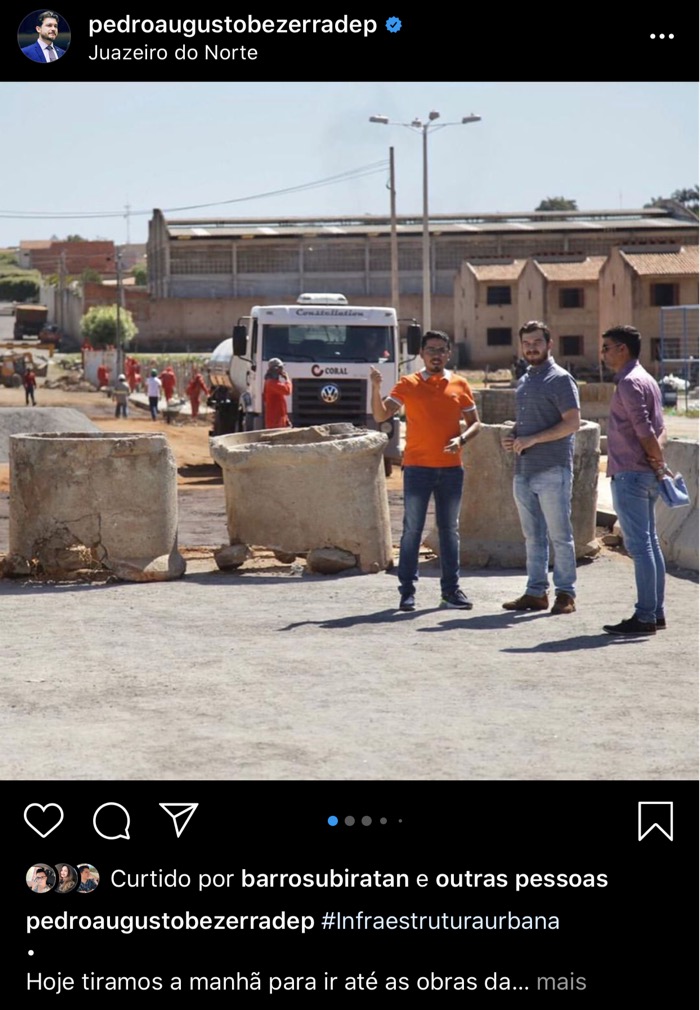Share the post via paper plane icon
Image resolution: width=700 pixels, height=1010 pixels.
click(x=179, y=820)
